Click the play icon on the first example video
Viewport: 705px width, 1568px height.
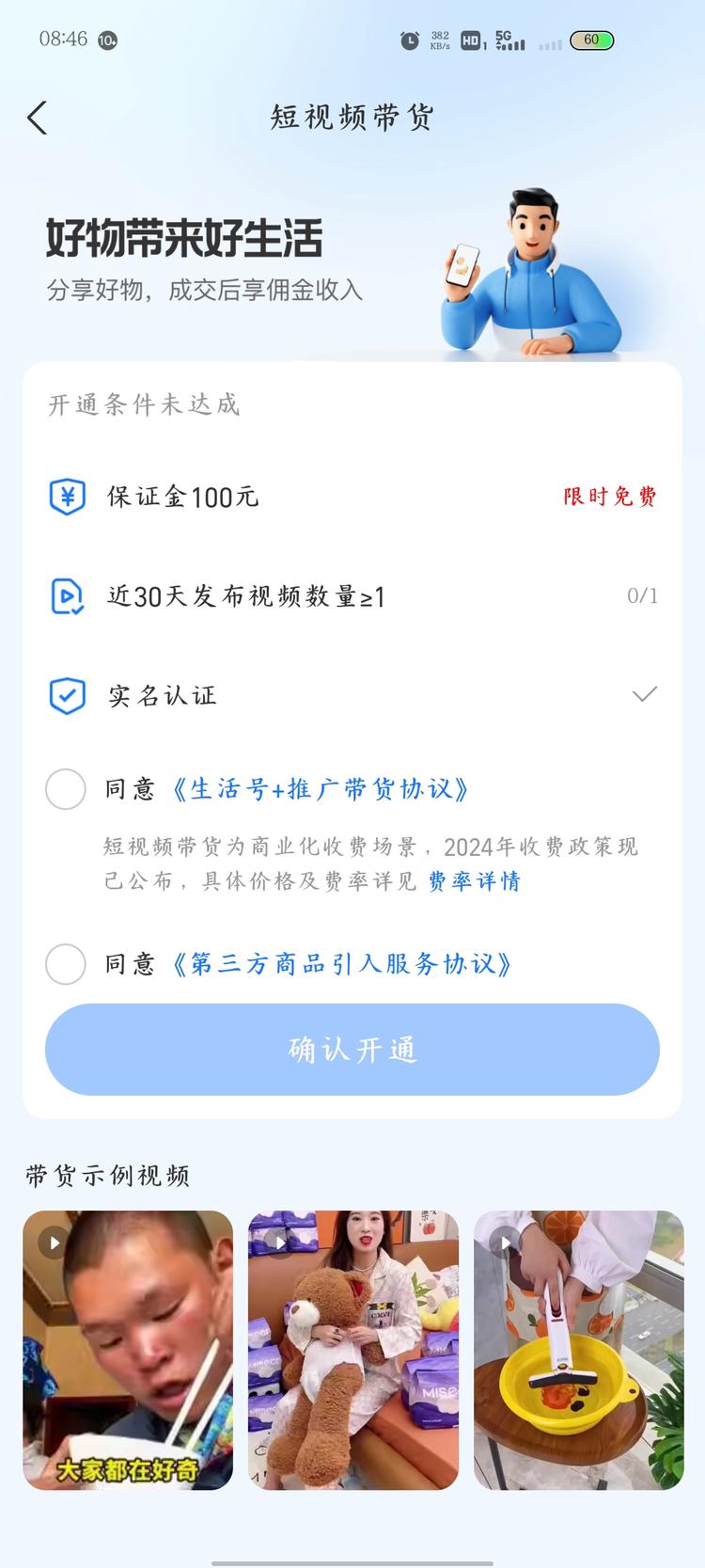[x=54, y=1242]
